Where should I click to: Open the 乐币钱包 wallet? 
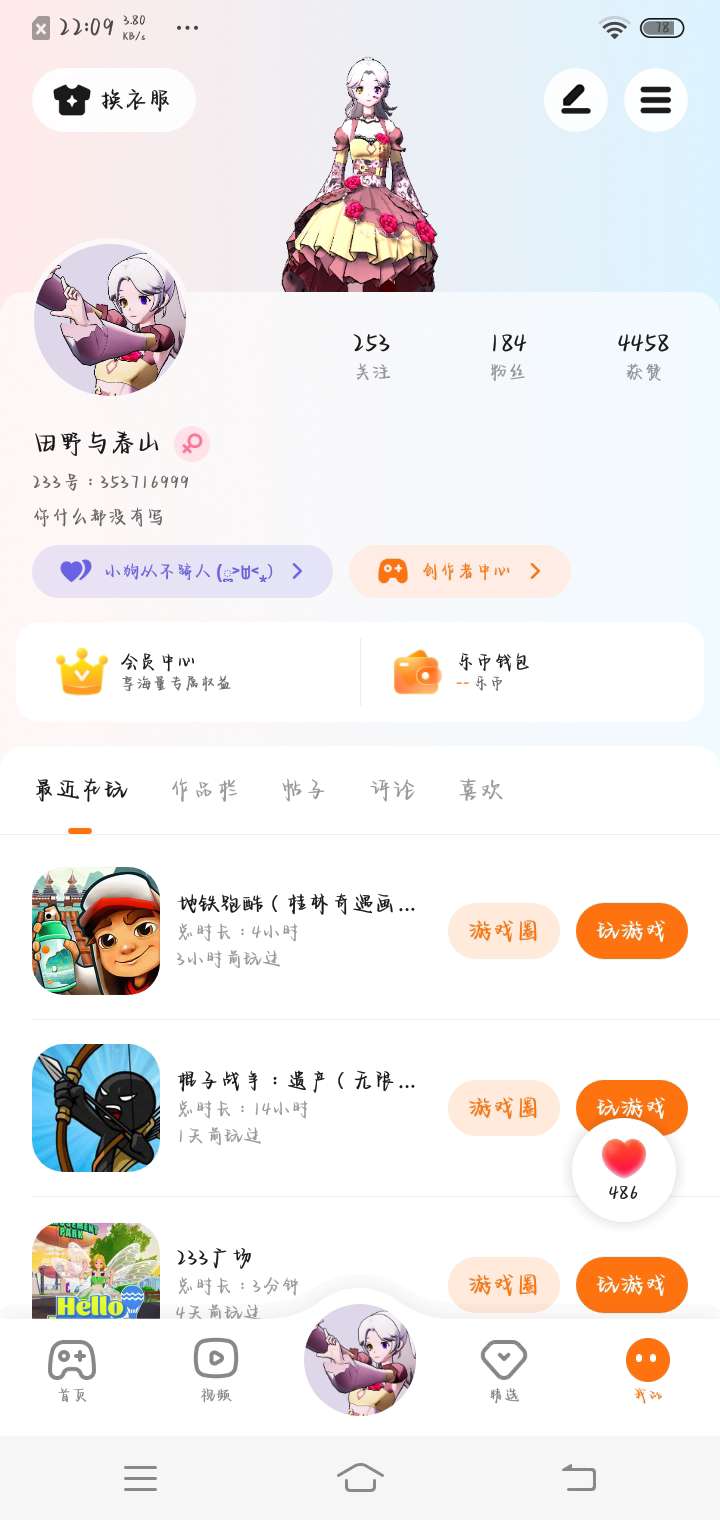532,672
